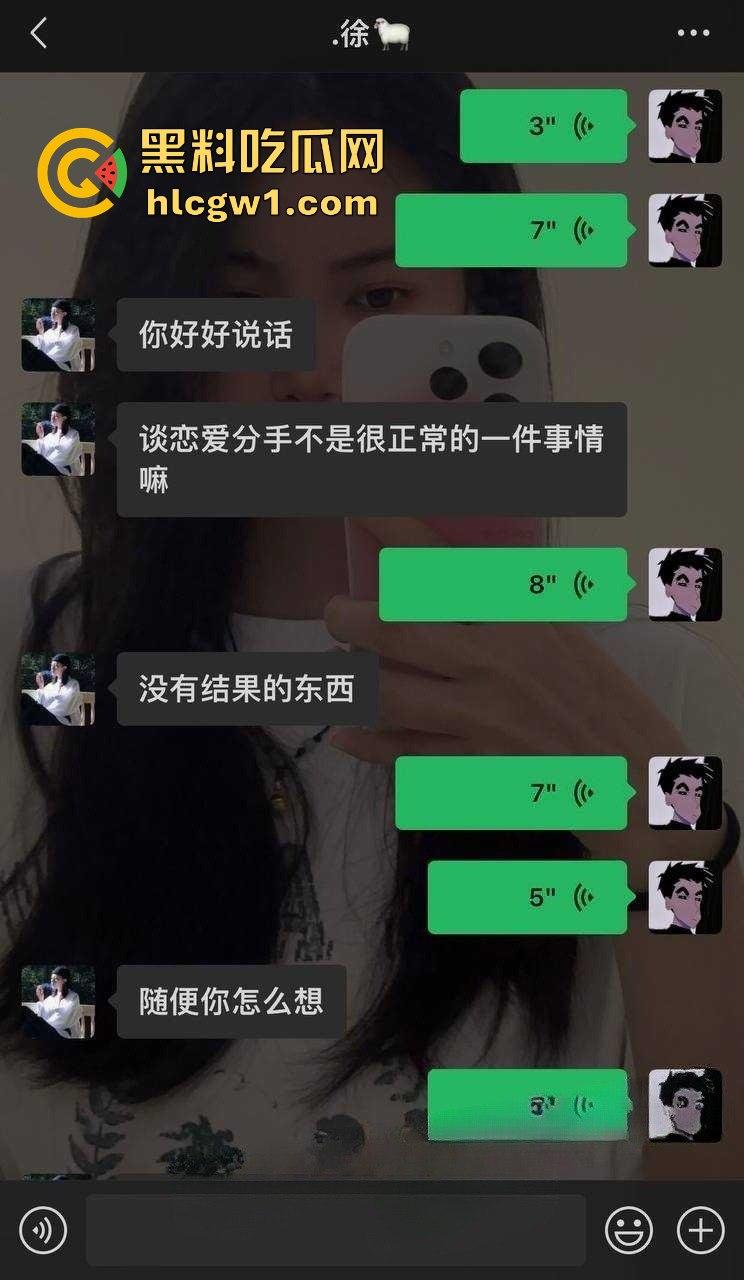
Task: Tap the 7" voice message near the top
Action: 510,232
